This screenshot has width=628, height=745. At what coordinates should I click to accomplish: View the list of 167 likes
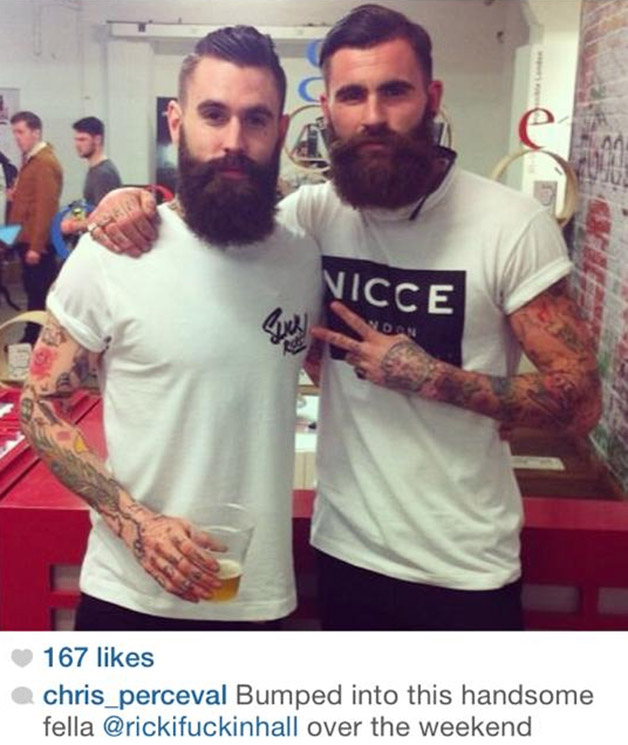(98, 658)
